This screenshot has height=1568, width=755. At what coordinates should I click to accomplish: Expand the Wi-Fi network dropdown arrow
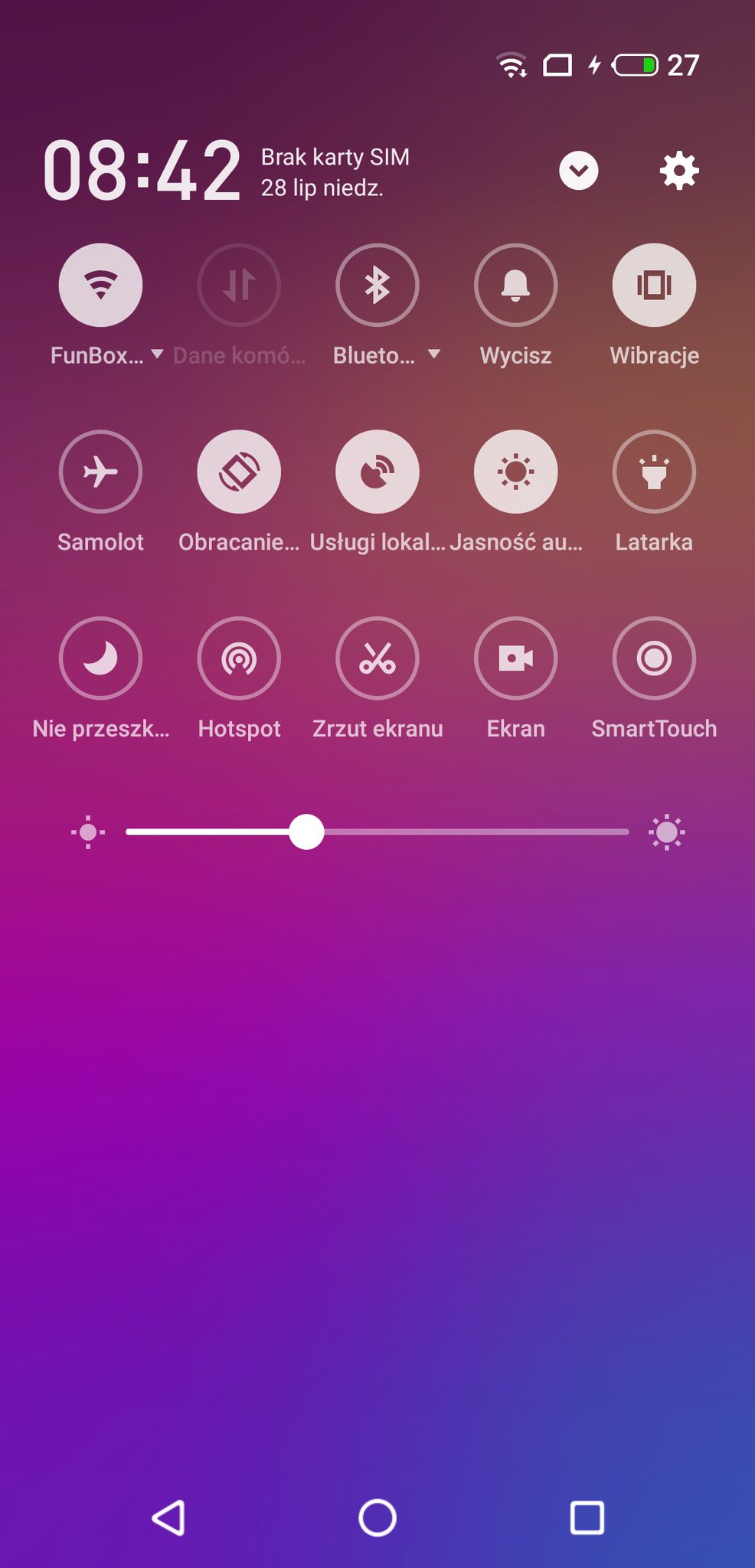(x=158, y=354)
